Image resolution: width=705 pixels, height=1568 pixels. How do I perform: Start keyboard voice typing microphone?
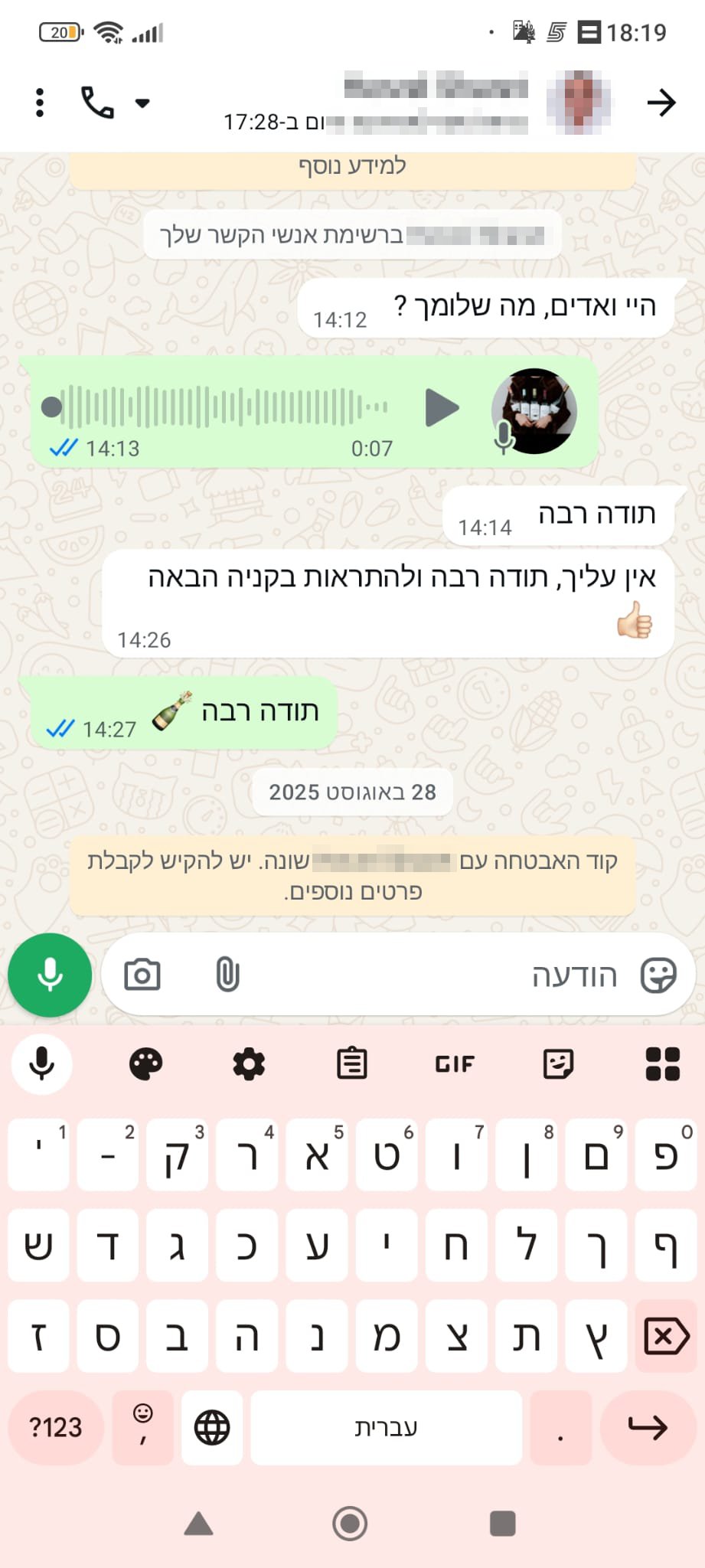coord(42,1063)
